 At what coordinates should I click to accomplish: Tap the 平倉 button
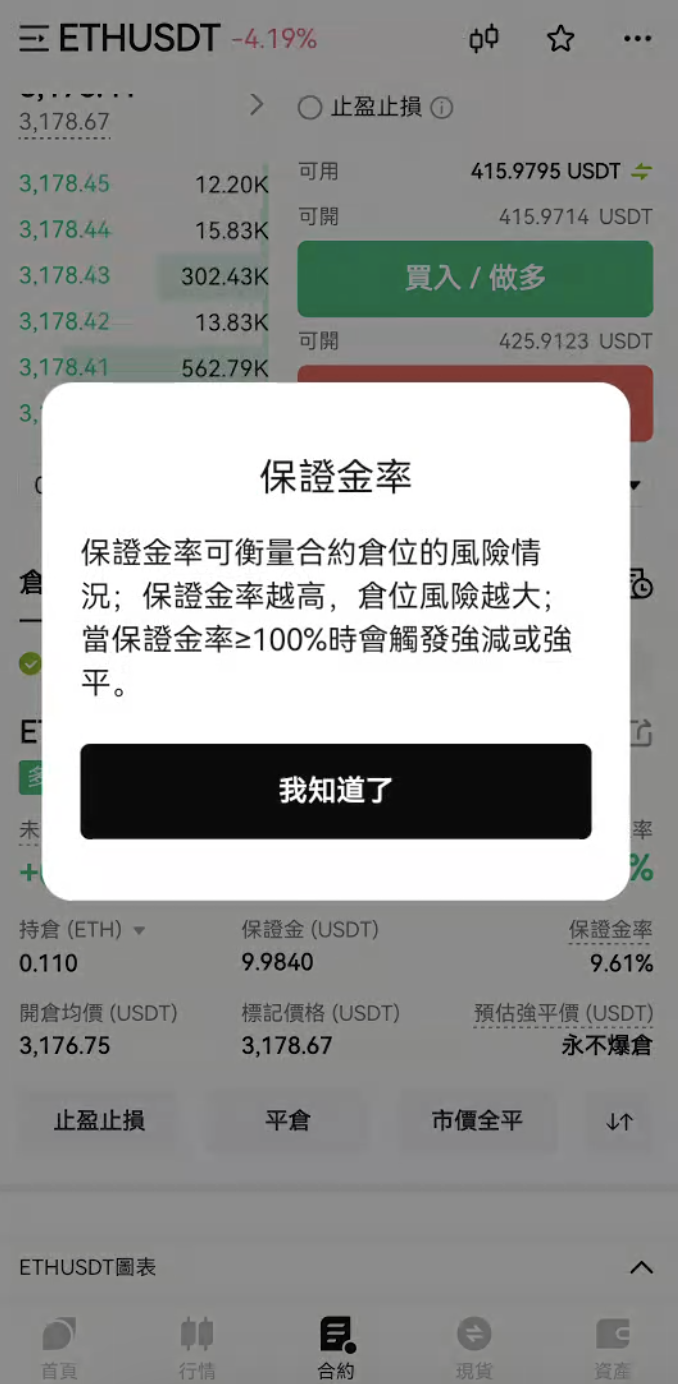287,1121
